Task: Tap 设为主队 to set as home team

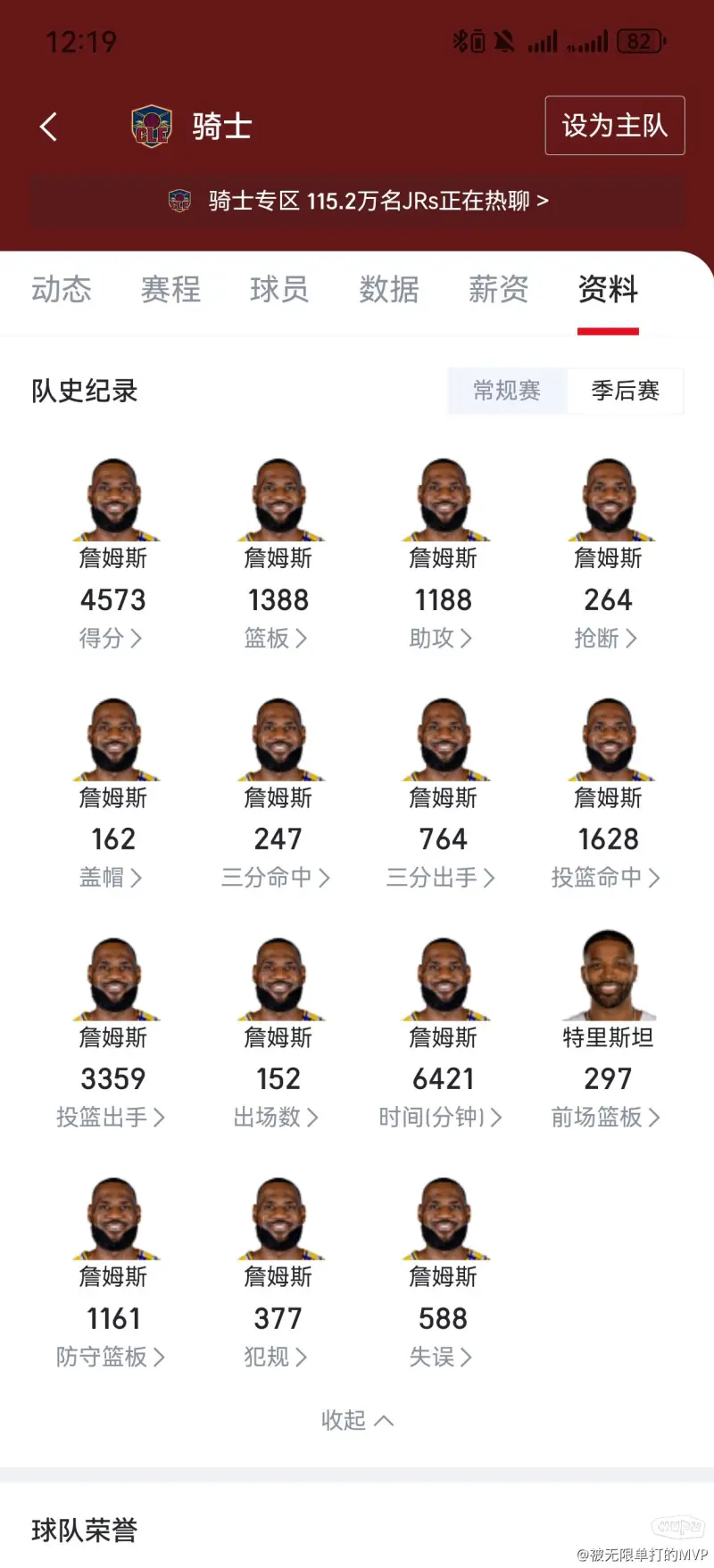Action: click(x=614, y=126)
